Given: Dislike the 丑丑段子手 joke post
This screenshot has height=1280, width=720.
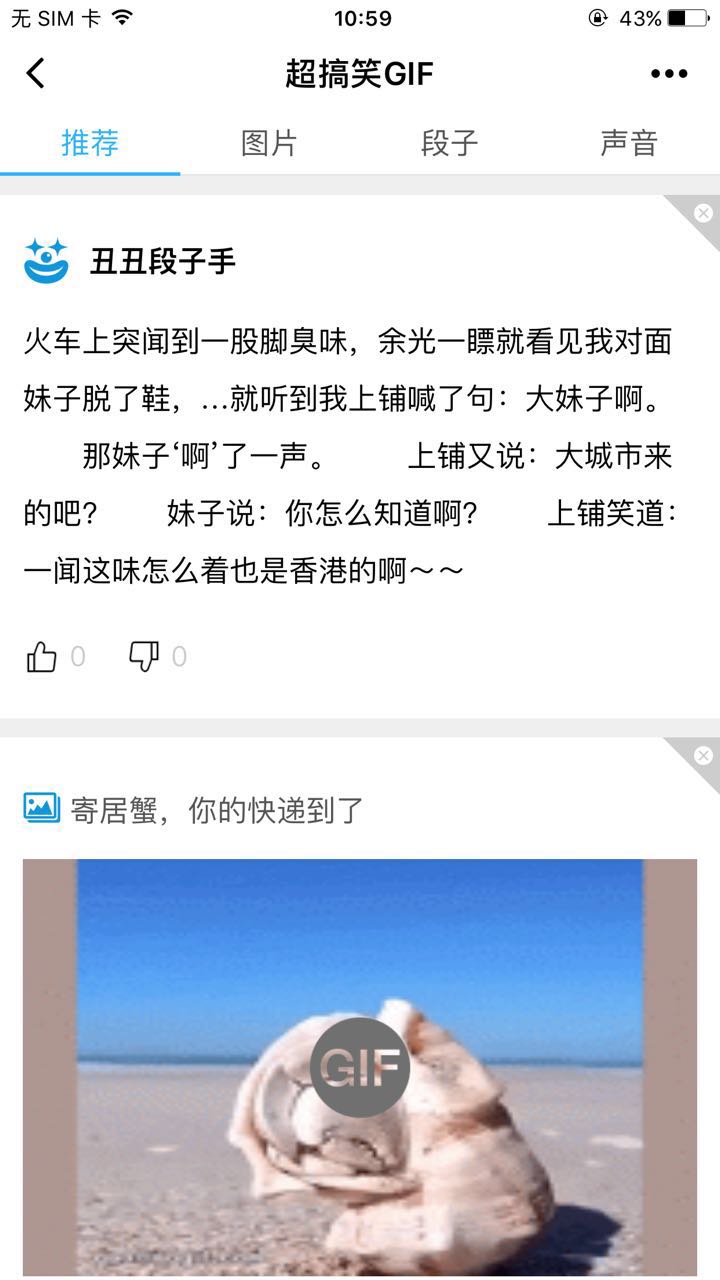Looking at the screenshot, I should (144, 657).
